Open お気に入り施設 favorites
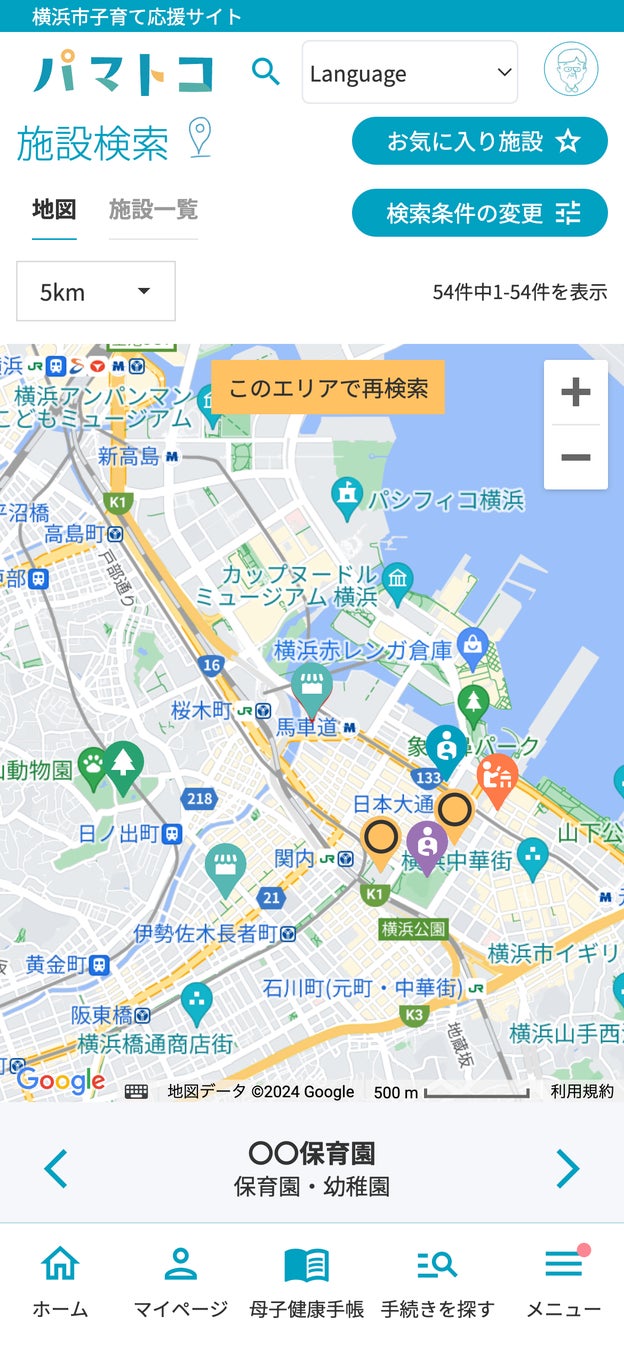The height and width of the screenshot is (1350, 624). point(480,141)
